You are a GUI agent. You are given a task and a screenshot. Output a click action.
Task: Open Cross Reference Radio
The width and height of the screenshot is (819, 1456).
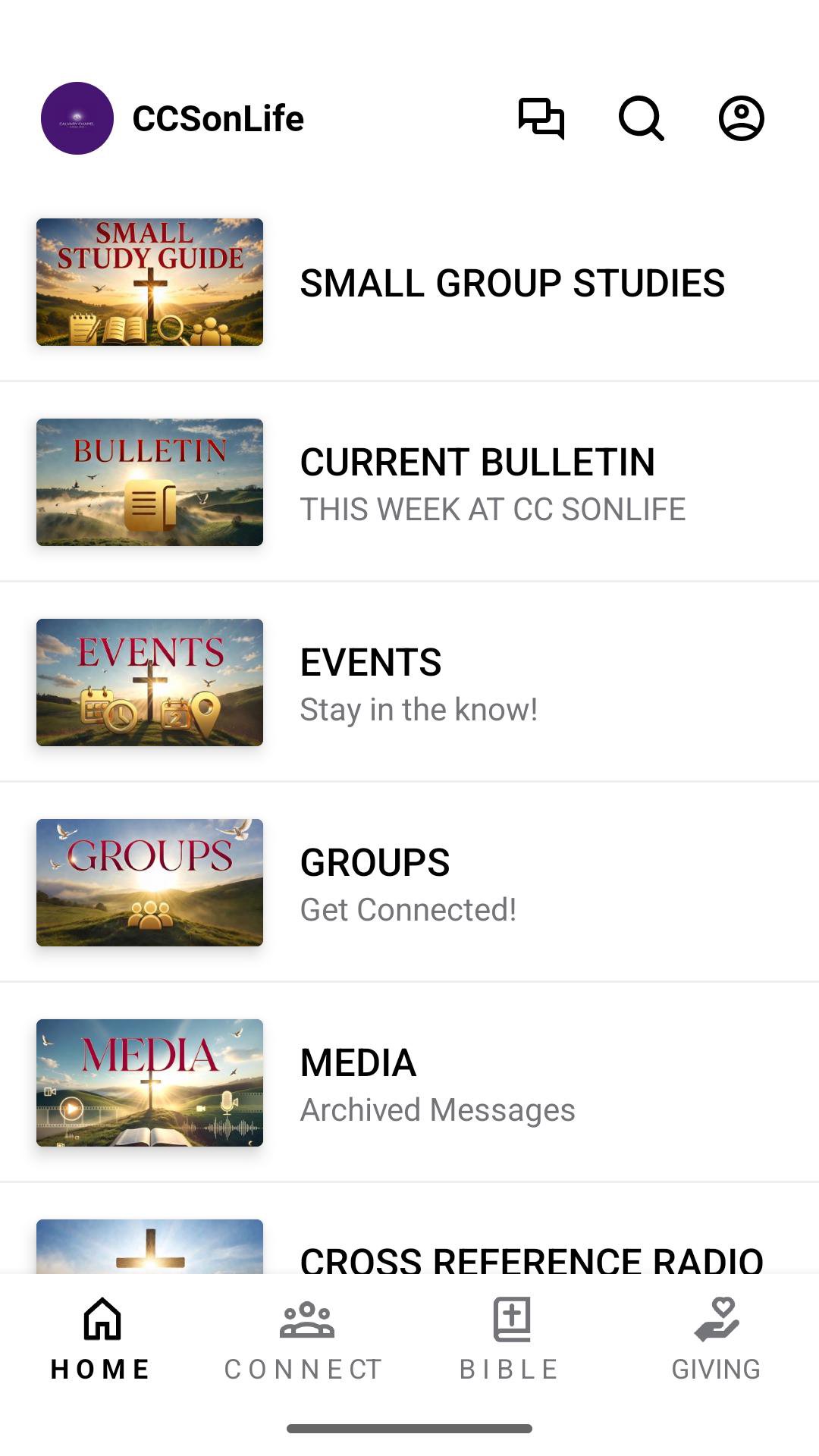[x=409, y=1228]
